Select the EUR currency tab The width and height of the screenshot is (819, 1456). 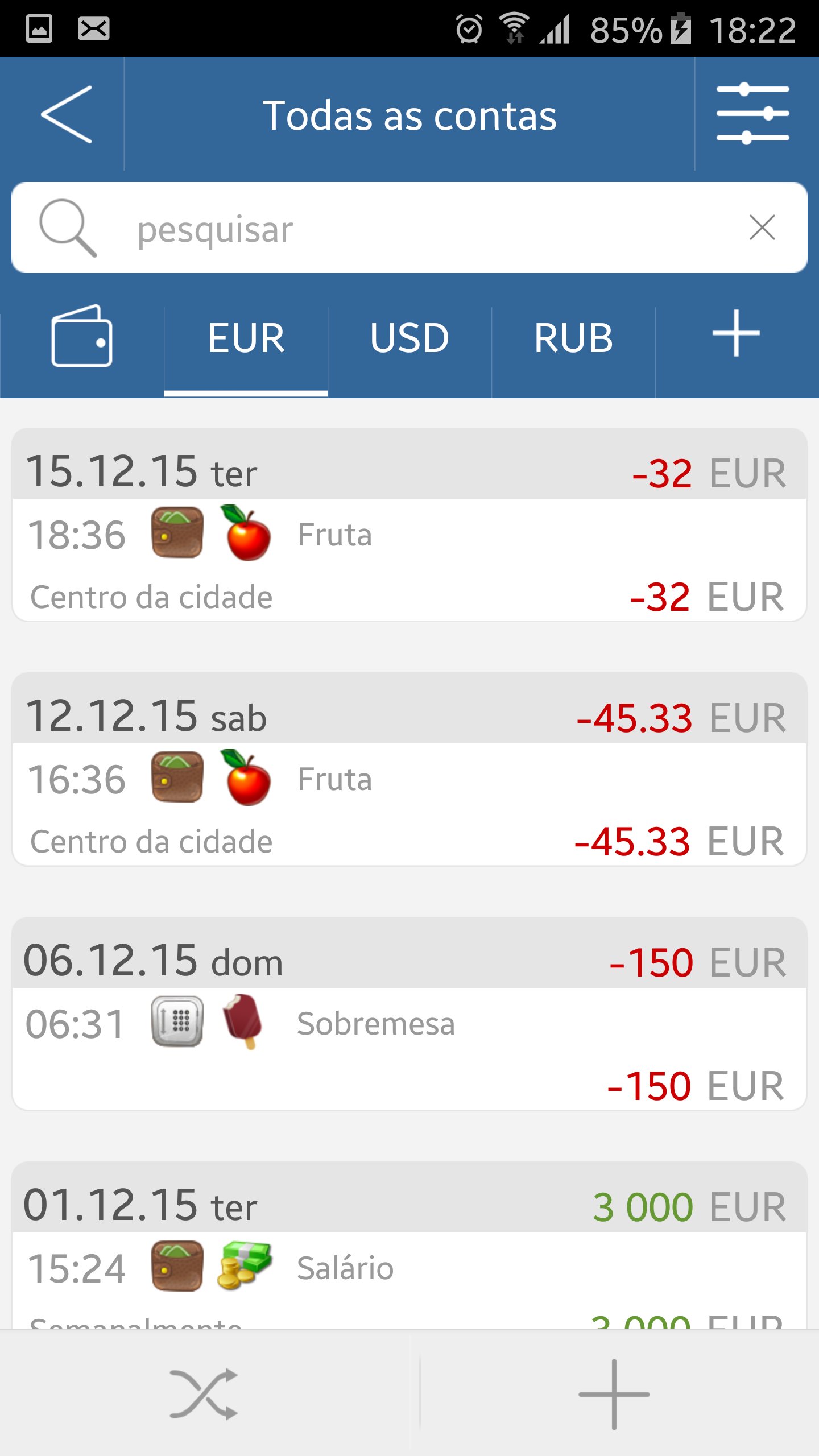(x=246, y=338)
